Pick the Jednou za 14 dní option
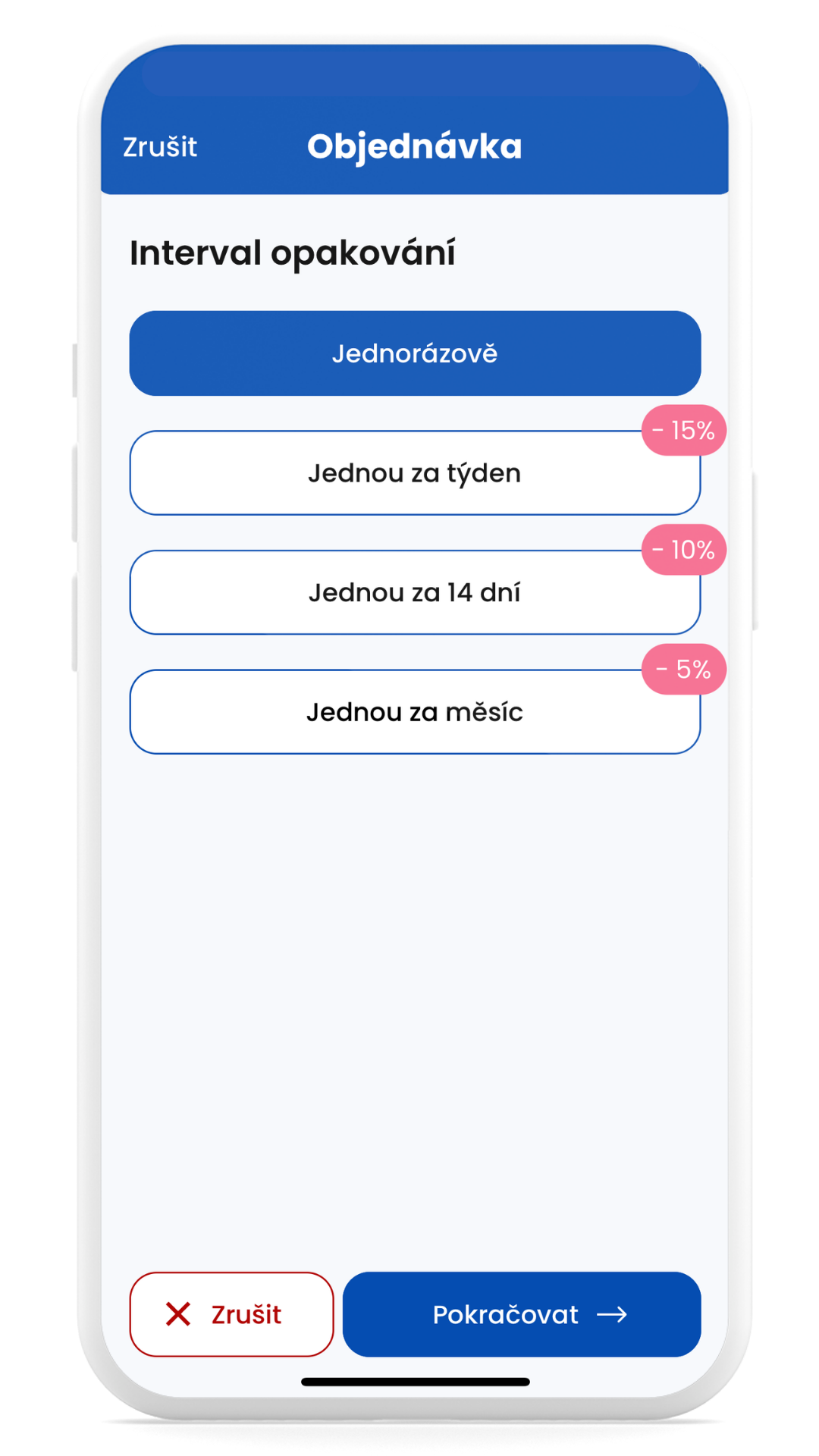This screenshot has width=819, height=1456. (x=415, y=592)
